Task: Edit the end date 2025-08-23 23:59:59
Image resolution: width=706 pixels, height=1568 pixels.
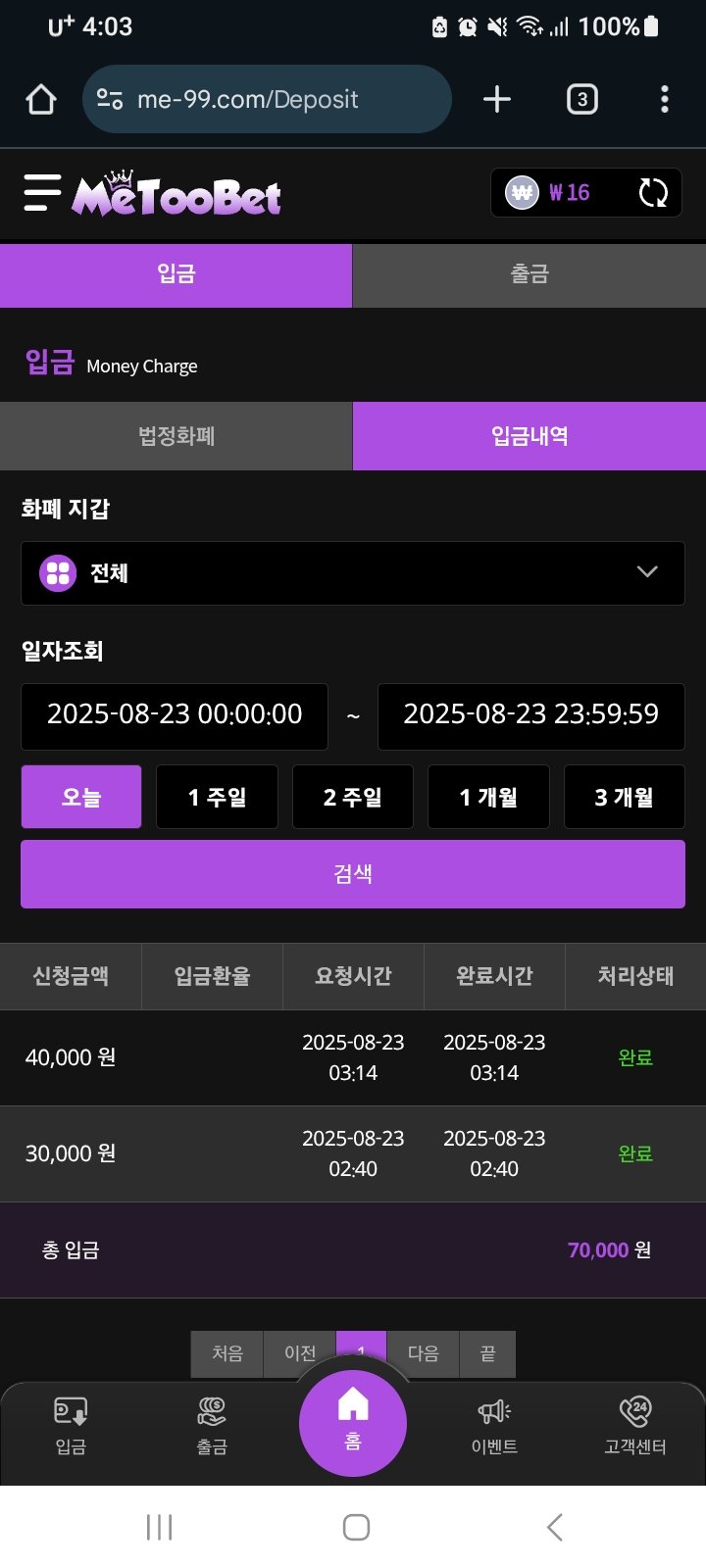Action: 530,715
